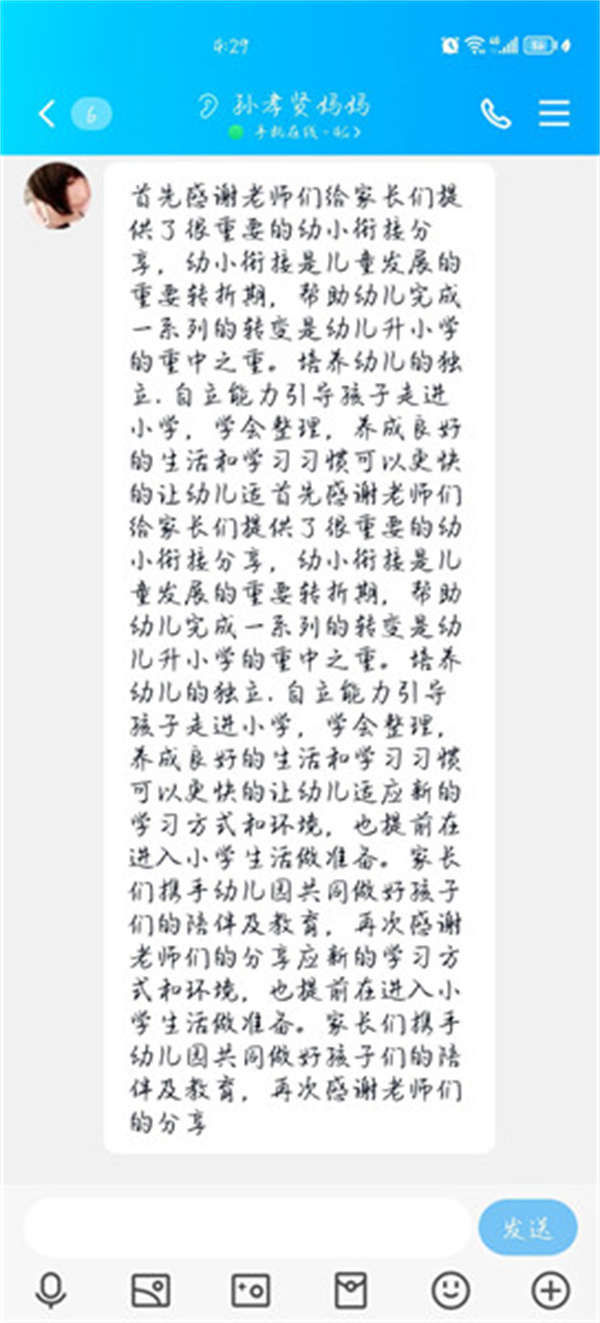
Task: Tap the 发送 send button
Action: pyautogui.click(x=528, y=1227)
